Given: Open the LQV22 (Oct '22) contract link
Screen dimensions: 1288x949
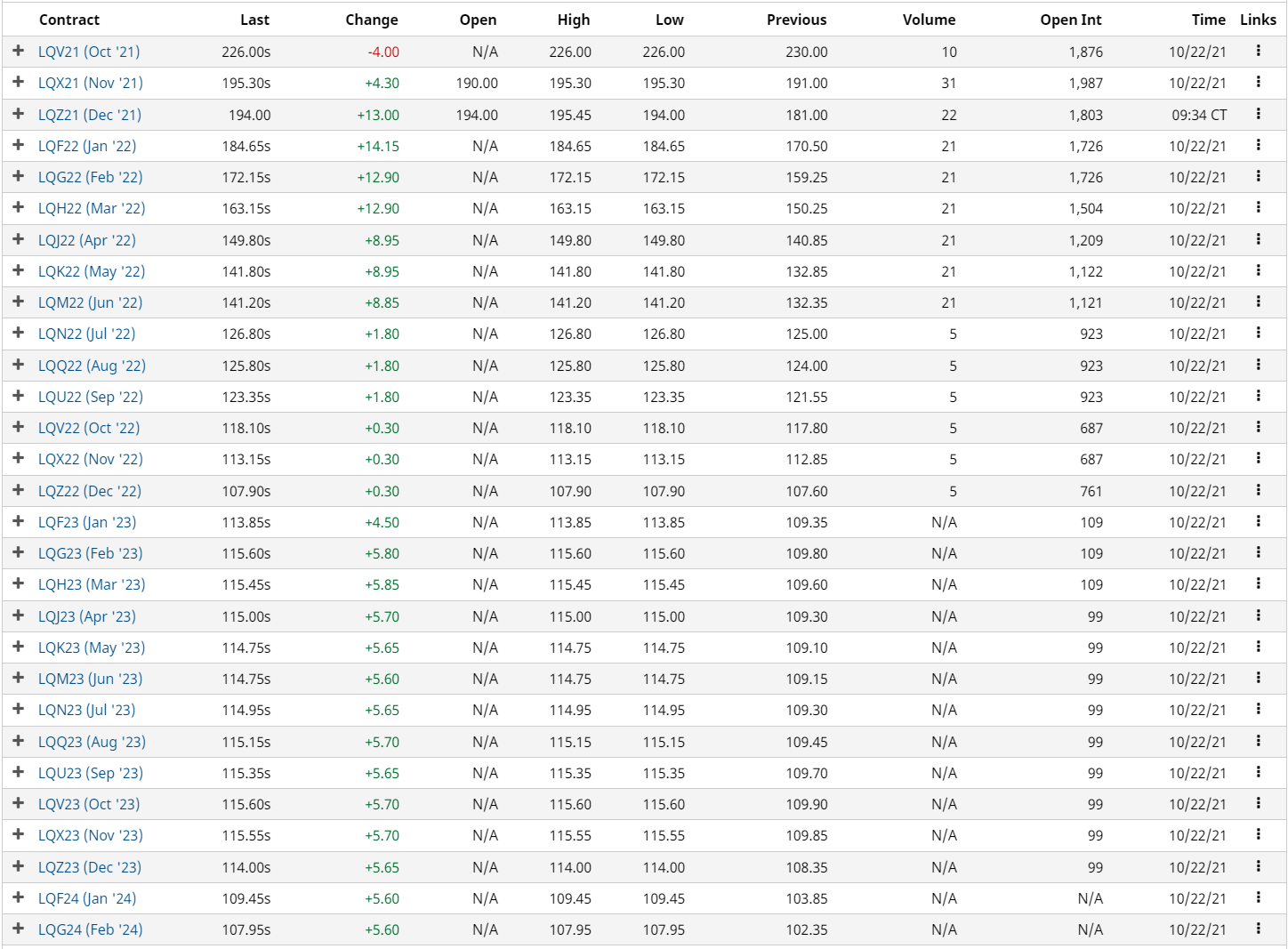Looking at the screenshot, I should point(88,428).
